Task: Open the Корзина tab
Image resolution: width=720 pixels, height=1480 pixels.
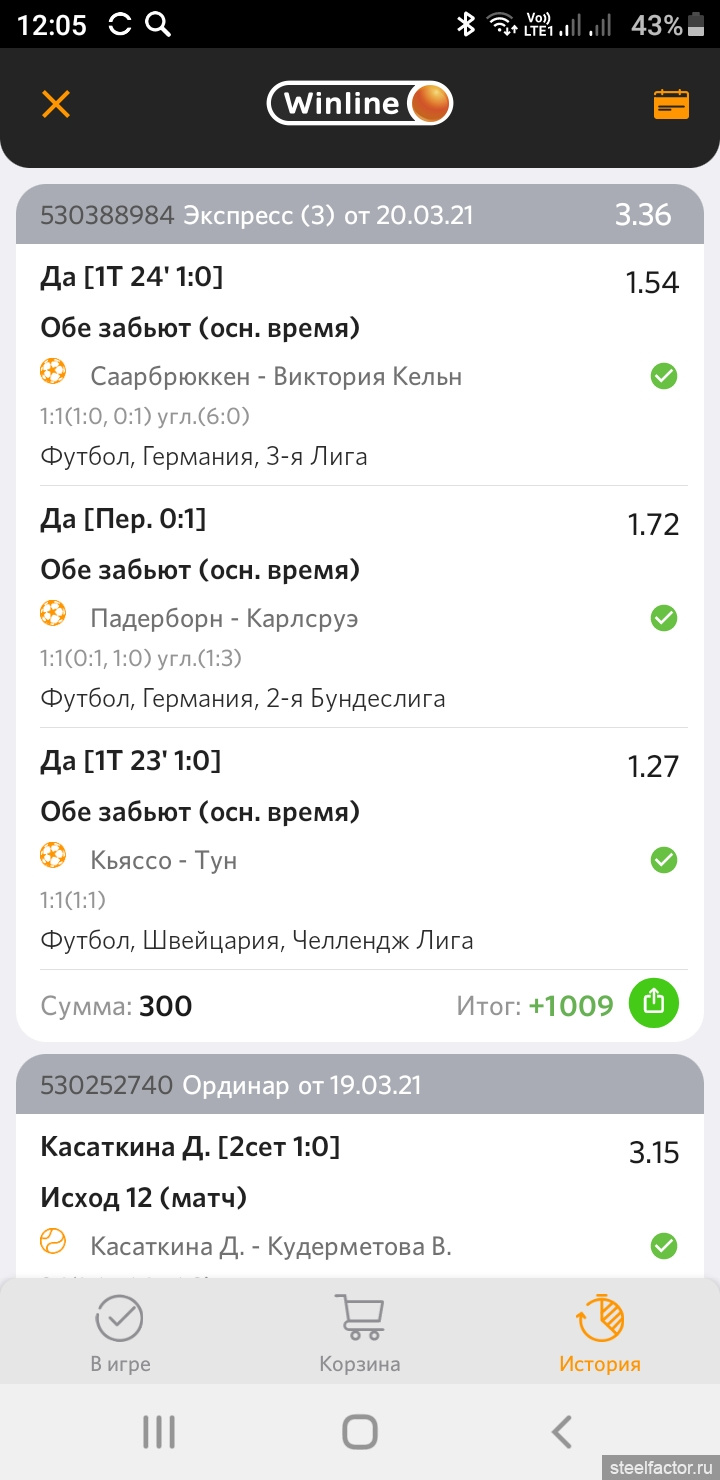Action: tap(360, 1334)
